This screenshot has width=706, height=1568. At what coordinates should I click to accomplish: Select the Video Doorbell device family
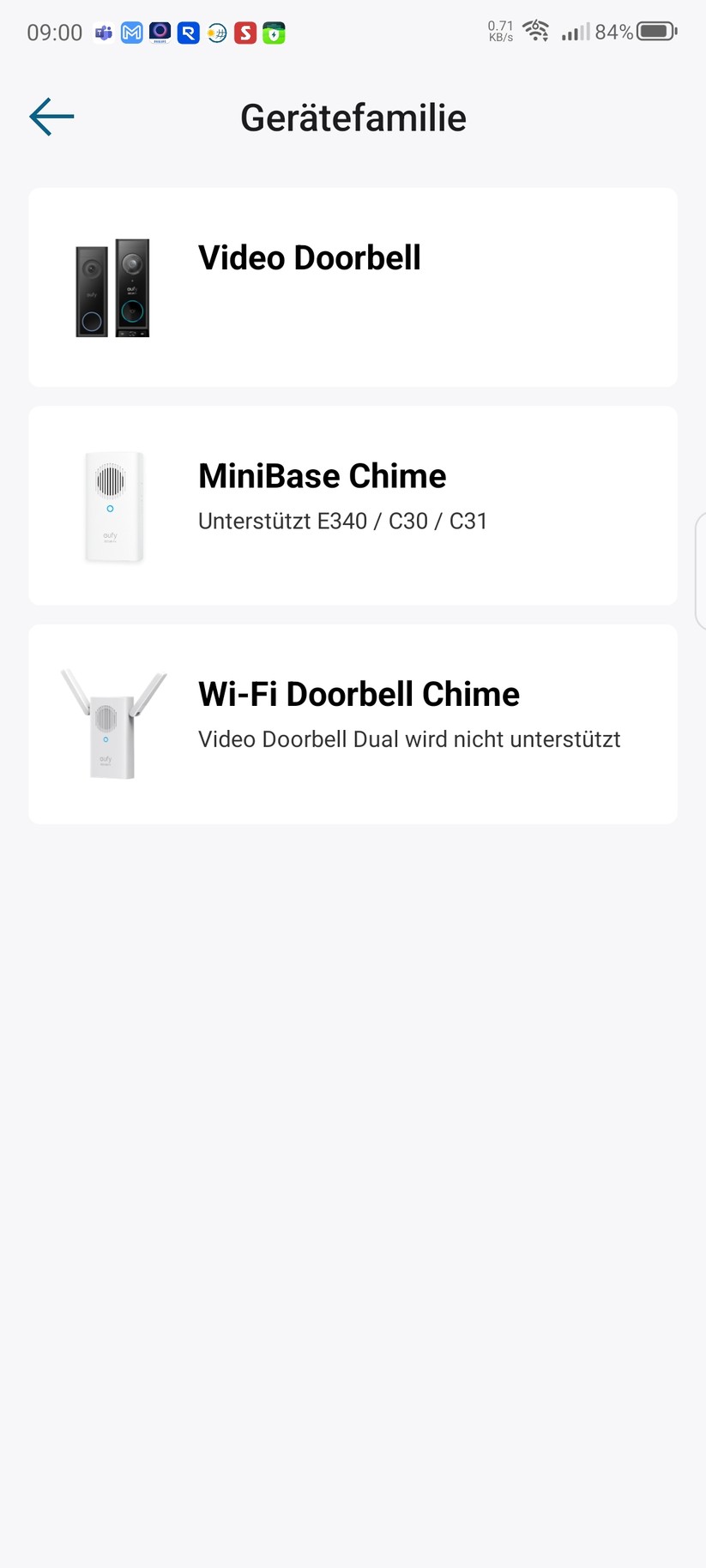coord(353,286)
